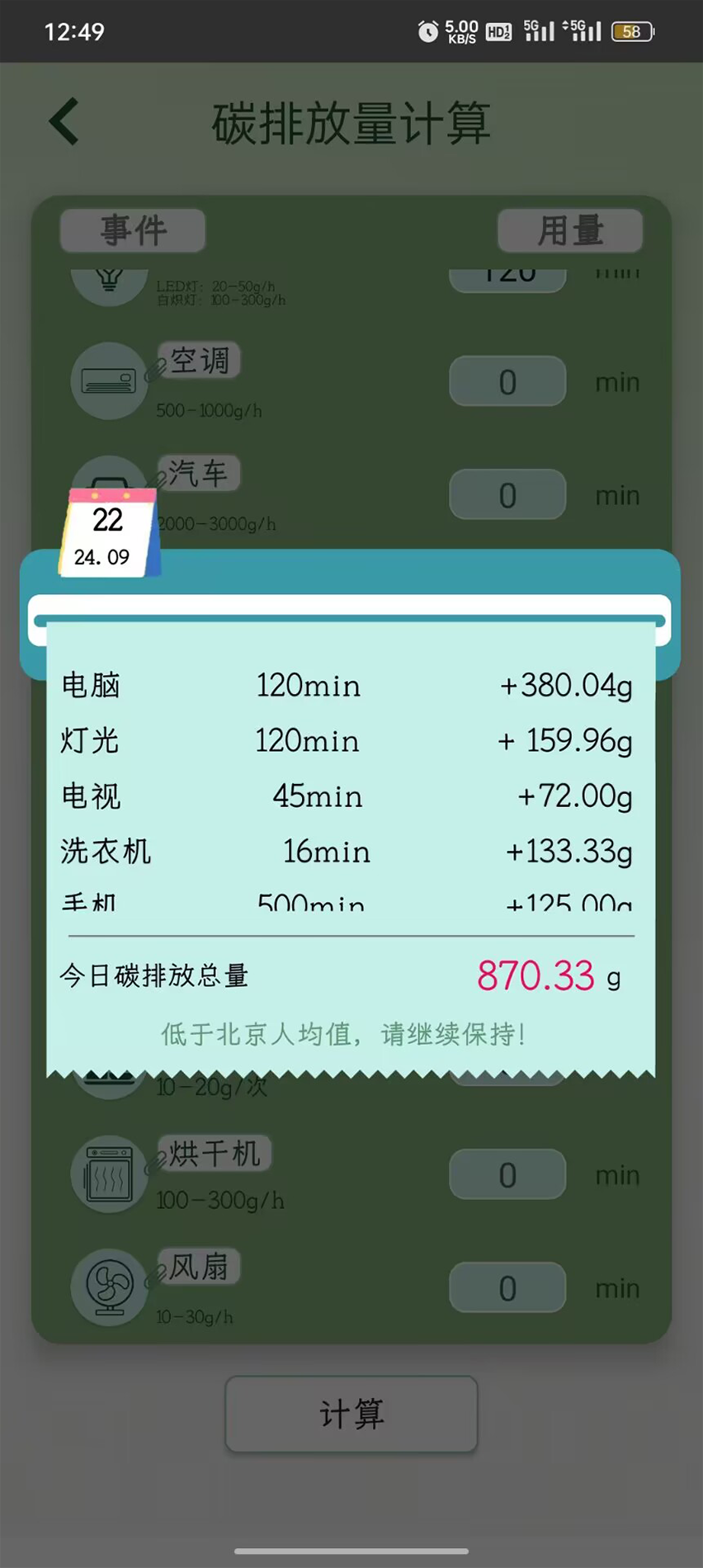Edit the 风扇 minutes field

pyautogui.click(x=507, y=1287)
